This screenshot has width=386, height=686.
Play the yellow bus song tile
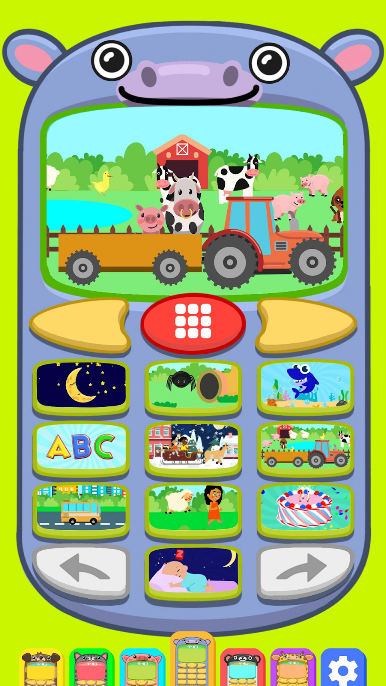coord(81,510)
